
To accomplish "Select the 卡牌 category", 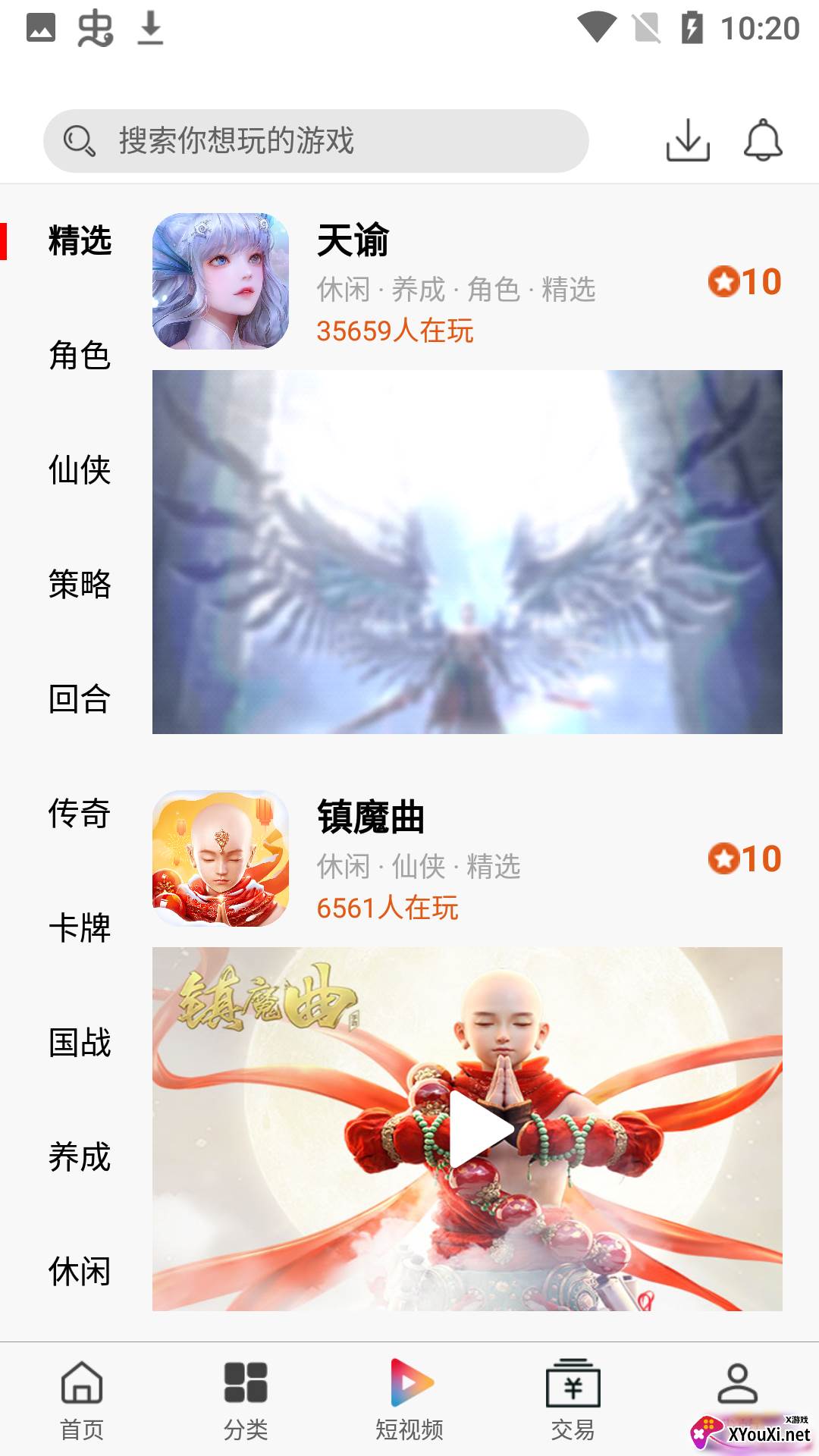I will coord(80,928).
